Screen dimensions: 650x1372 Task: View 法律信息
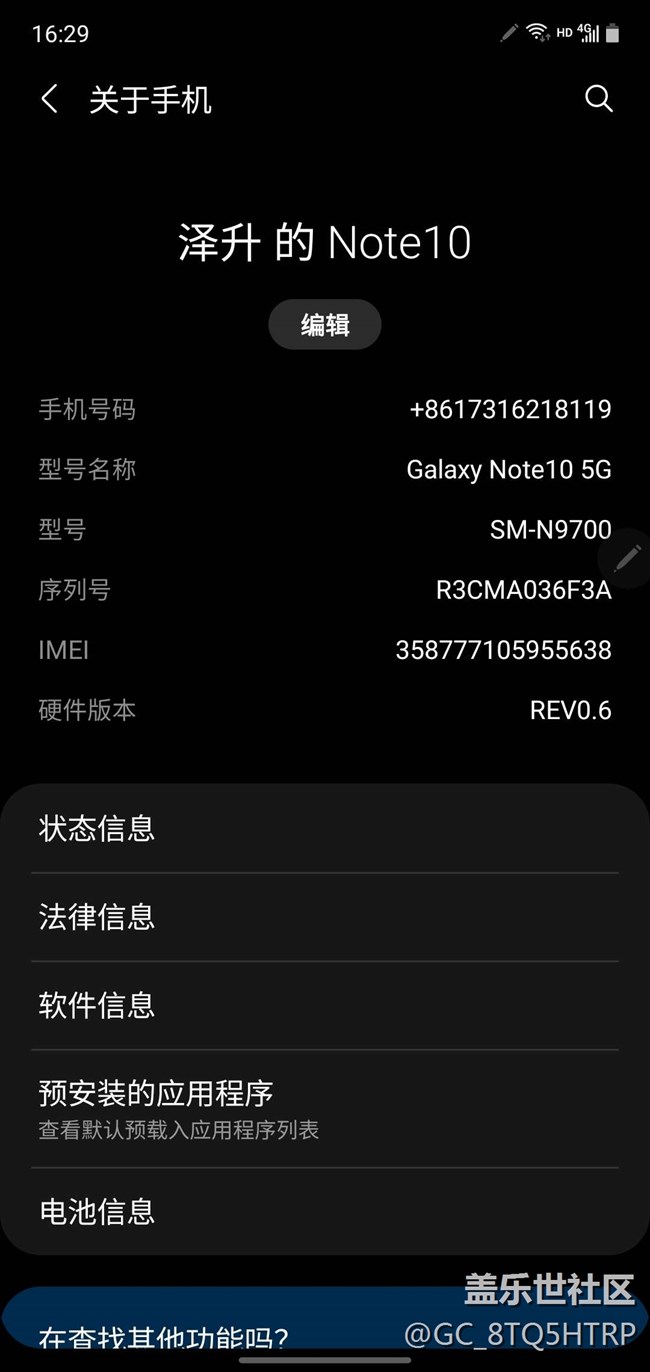click(x=324, y=916)
